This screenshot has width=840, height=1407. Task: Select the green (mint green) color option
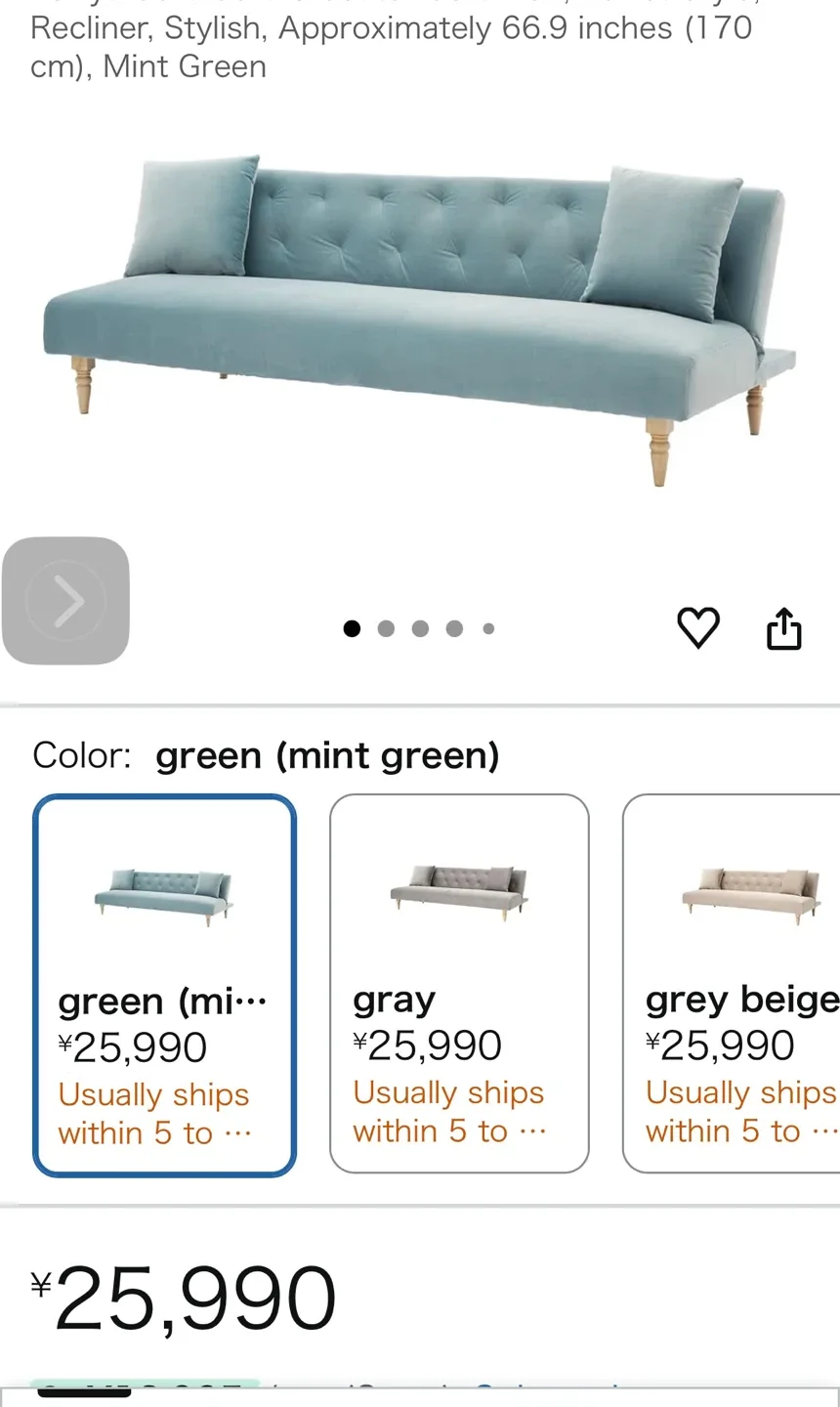[x=164, y=984]
